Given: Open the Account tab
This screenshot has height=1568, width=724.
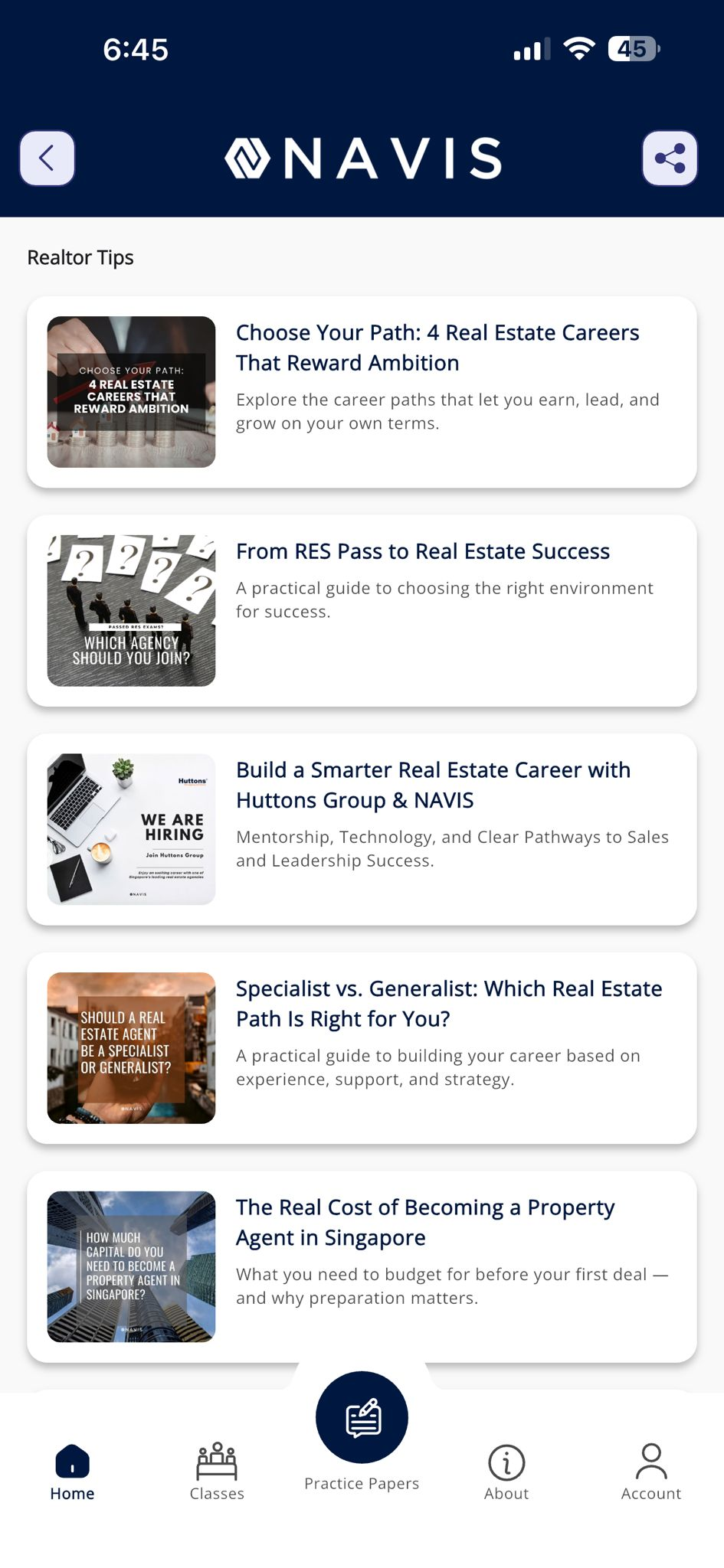Looking at the screenshot, I should point(650,1472).
